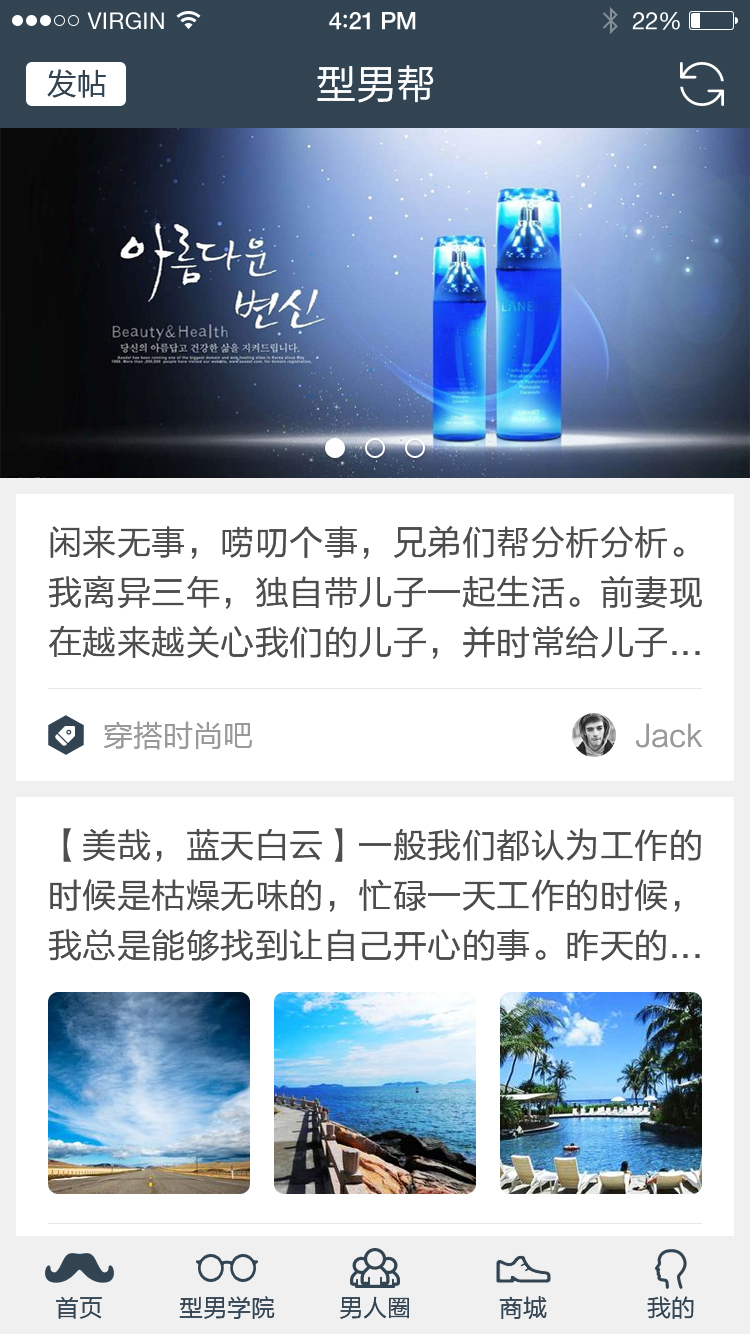Image resolution: width=750 pixels, height=1334 pixels.
Task: Select the second carousel indicator dot
Action: point(374,448)
